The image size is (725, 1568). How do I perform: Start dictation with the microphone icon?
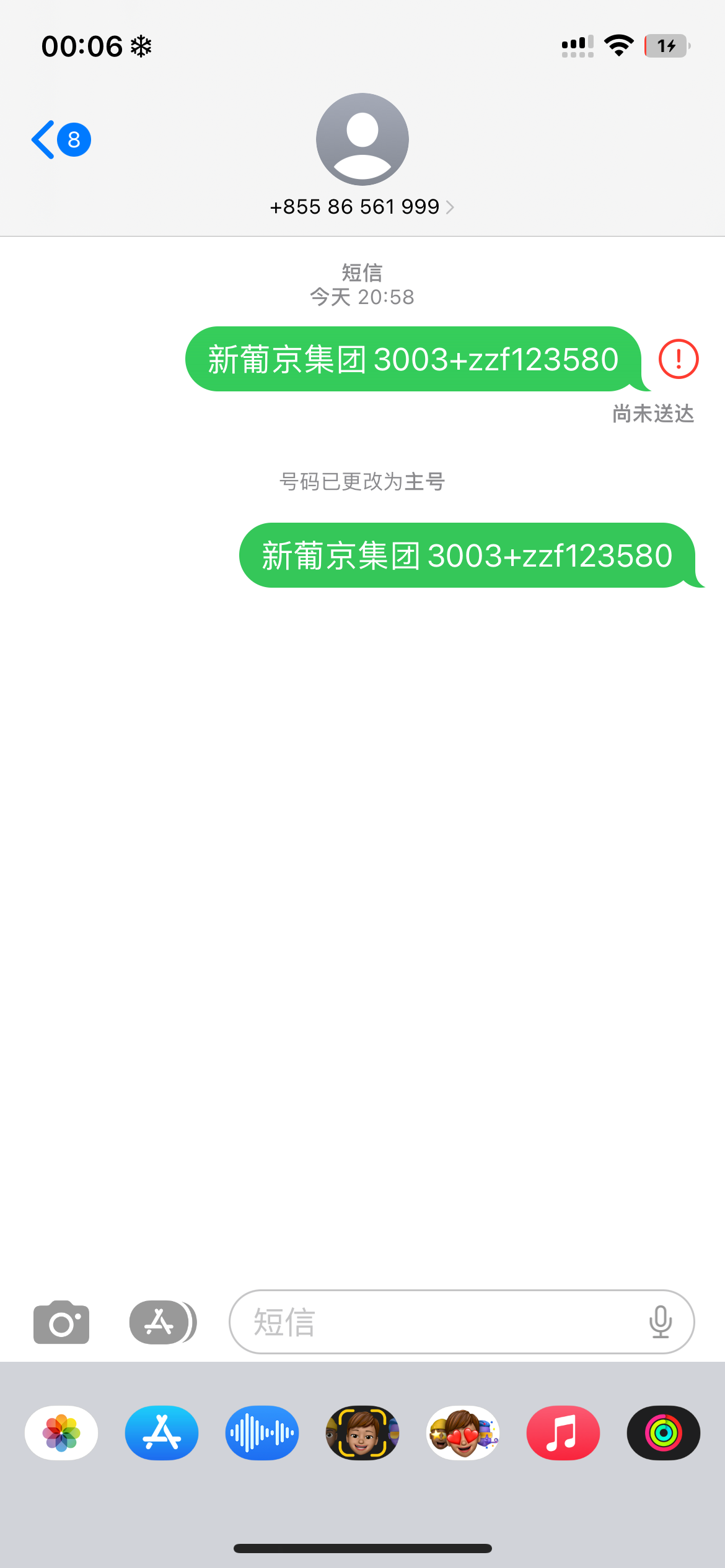click(x=661, y=1322)
